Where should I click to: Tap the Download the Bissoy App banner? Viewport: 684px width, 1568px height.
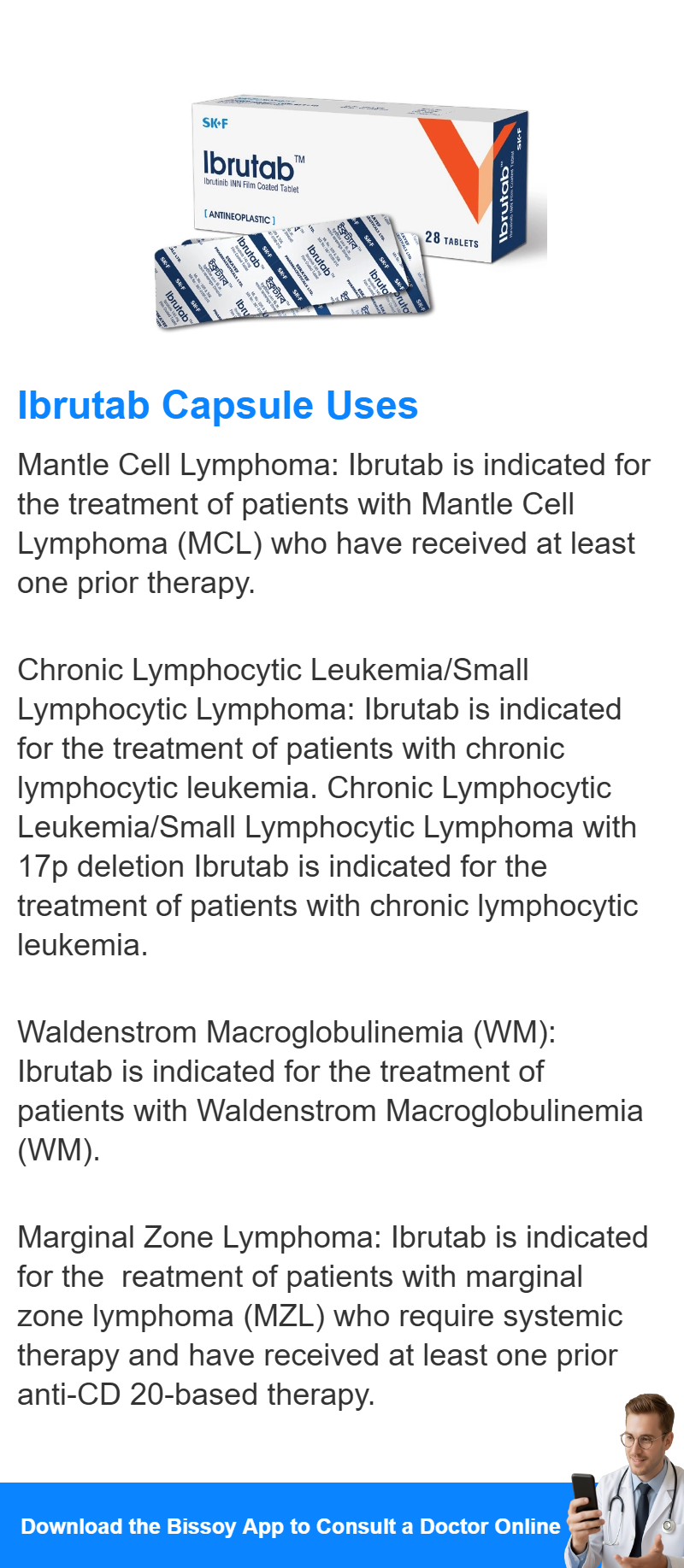click(342, 1525)
